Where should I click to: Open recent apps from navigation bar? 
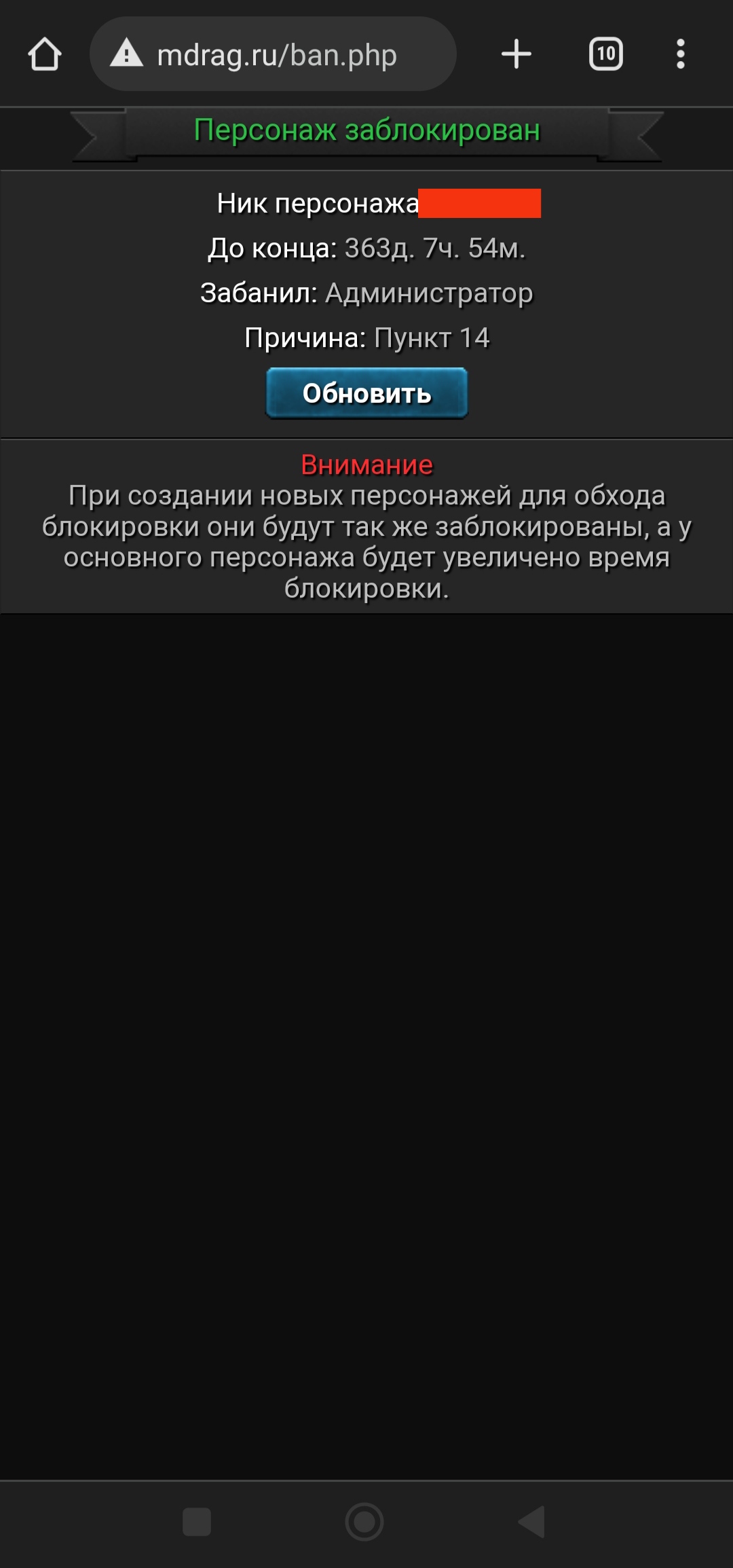pyautogui.click(x=197, y=1521)
